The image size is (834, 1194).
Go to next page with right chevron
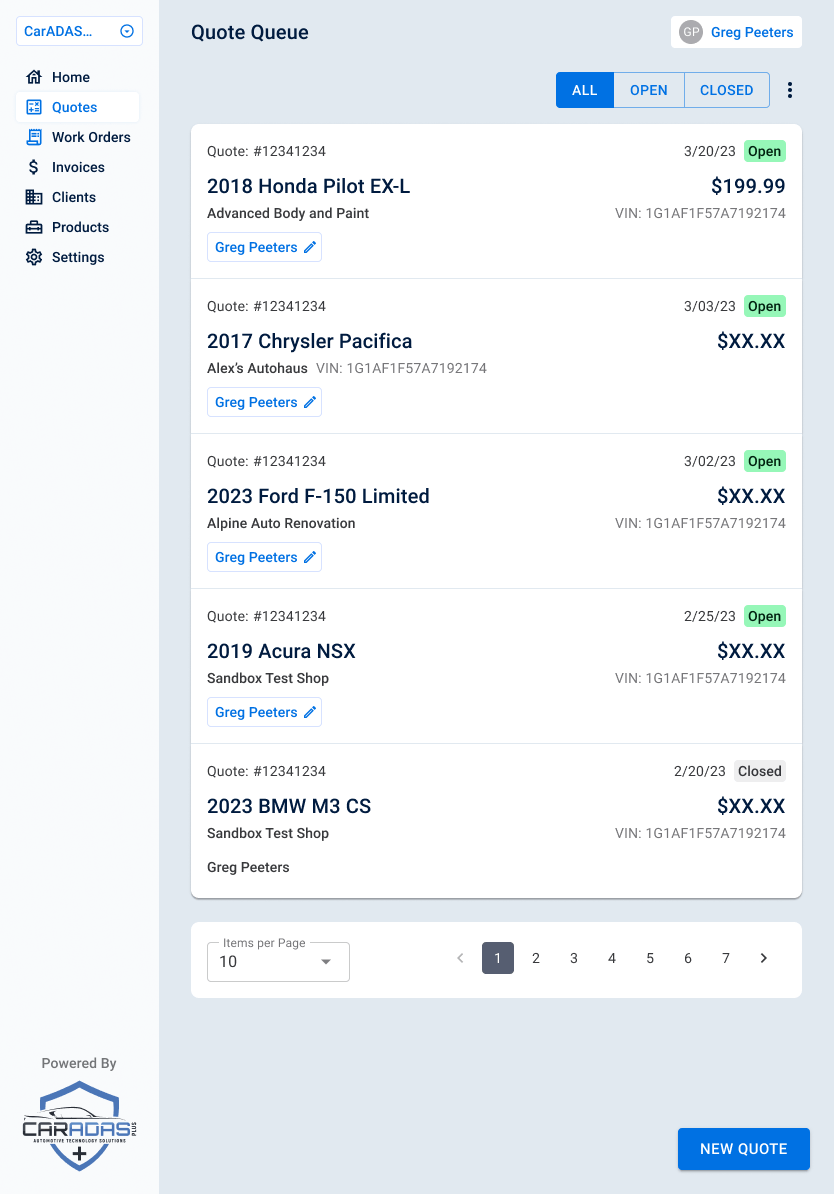coord(764,958)
